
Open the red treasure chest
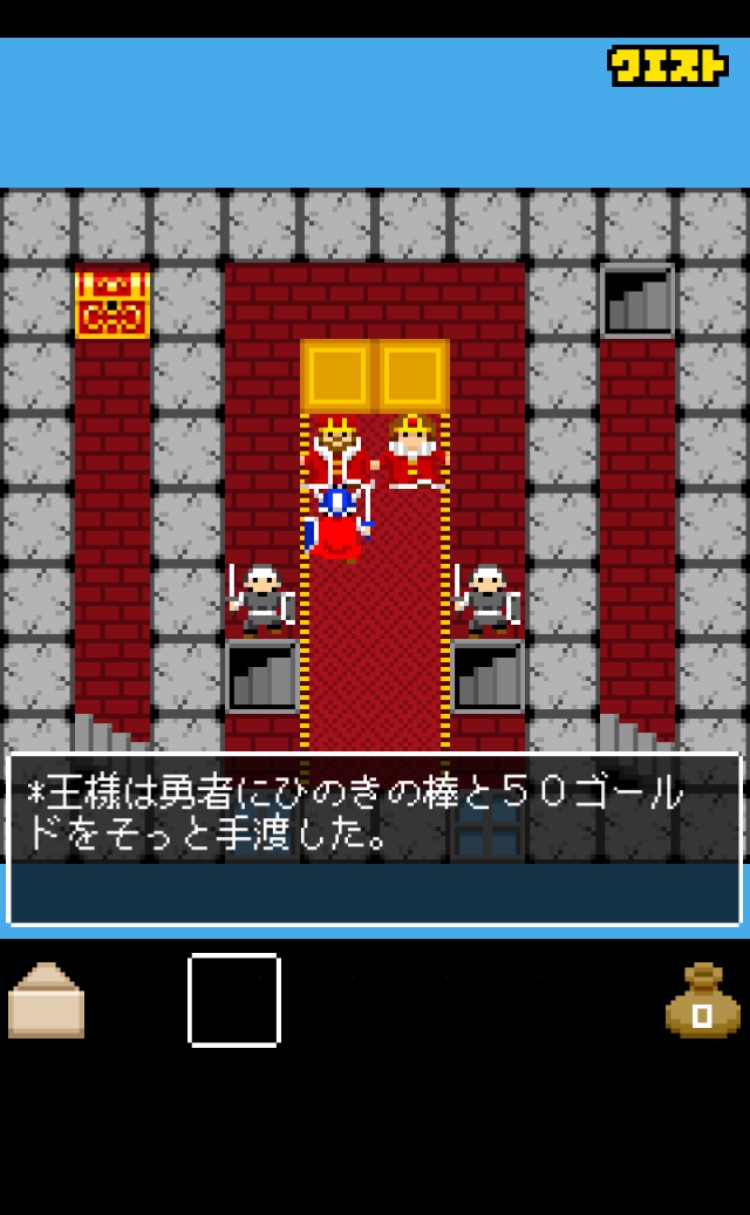point(112,302)
